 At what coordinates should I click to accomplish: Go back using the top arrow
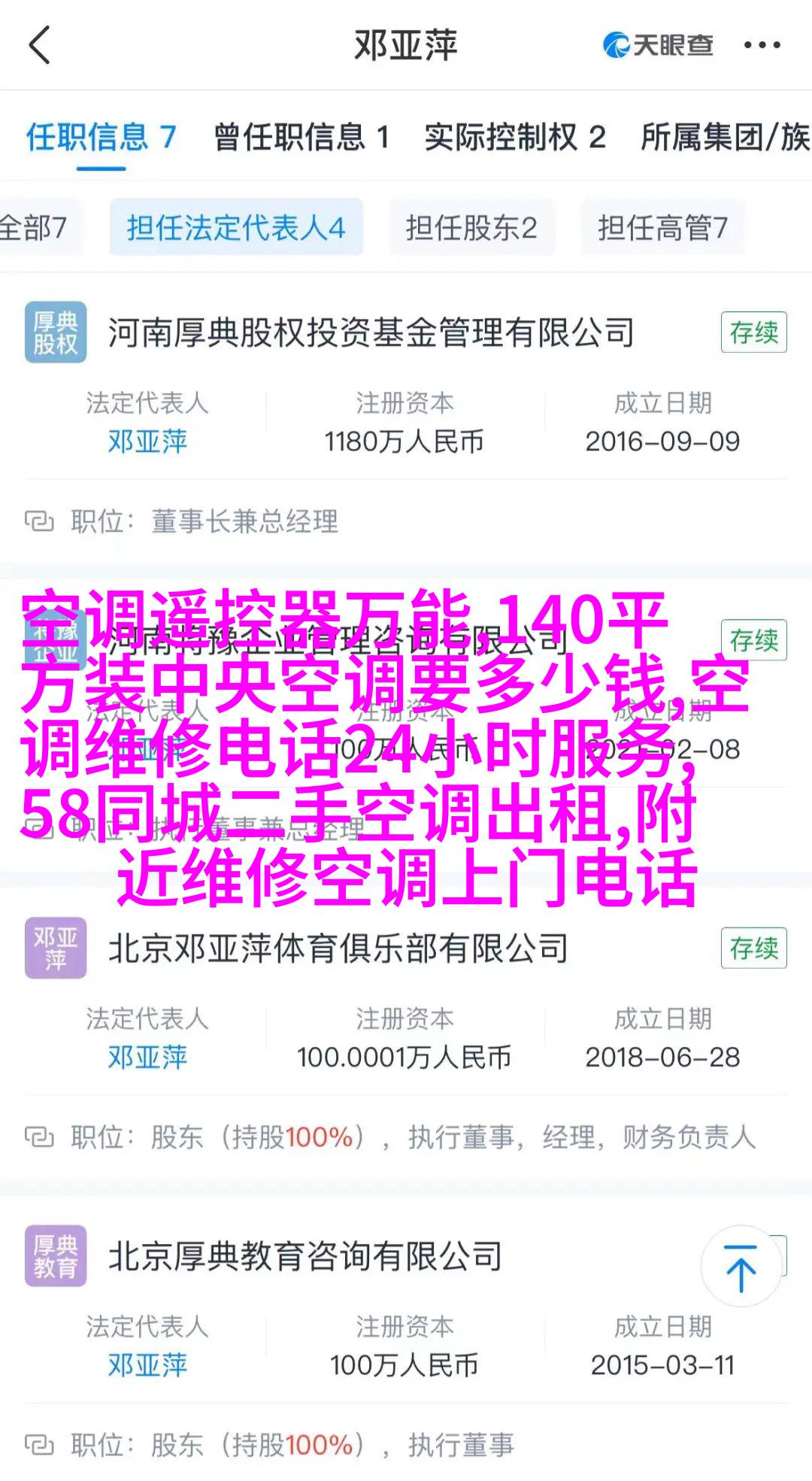pyautogui.click(x=39, y=45)
